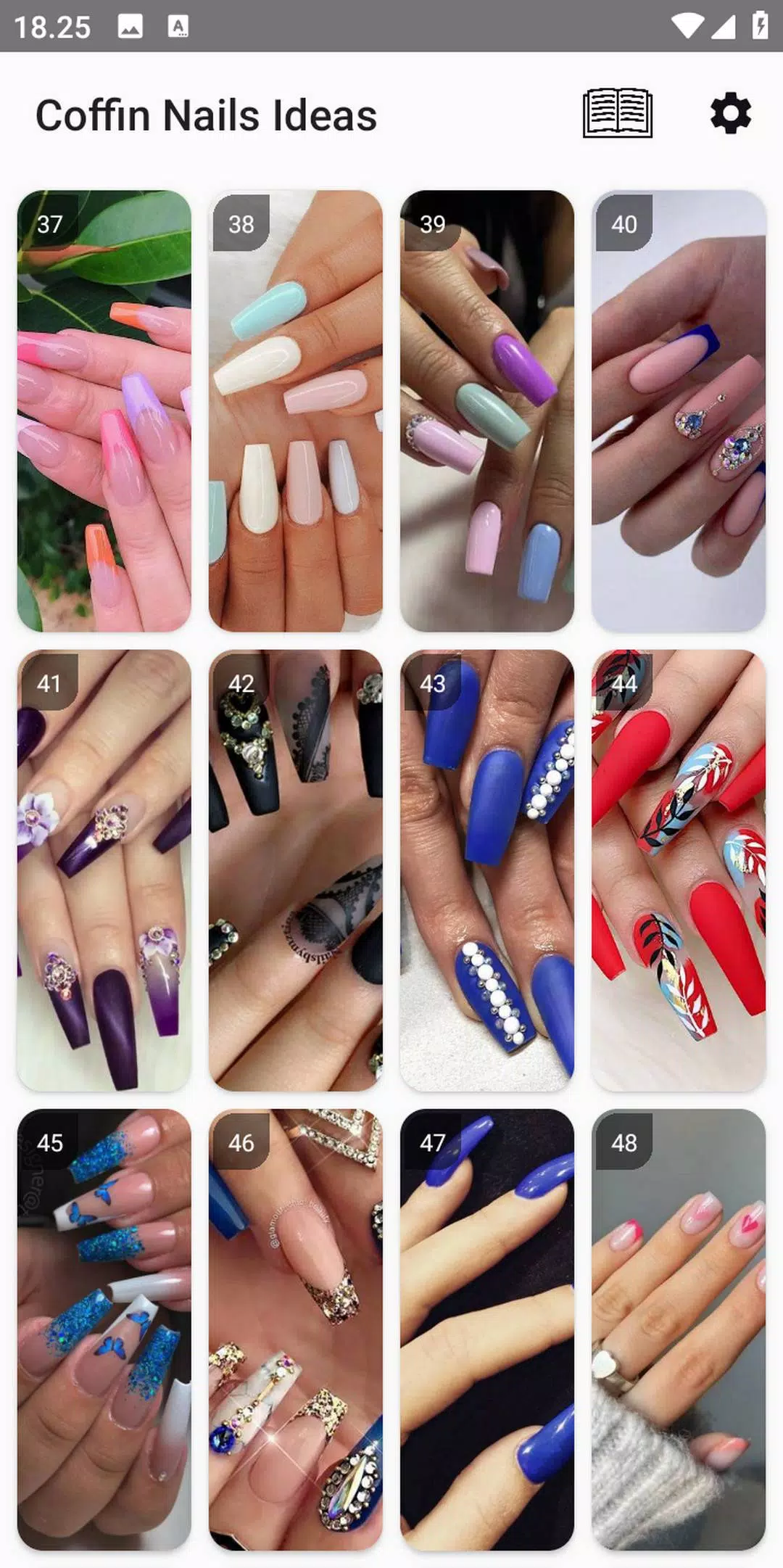View the blue glitter butterfly tile 45
The image size is (783, 1568).
(104, 1329)
